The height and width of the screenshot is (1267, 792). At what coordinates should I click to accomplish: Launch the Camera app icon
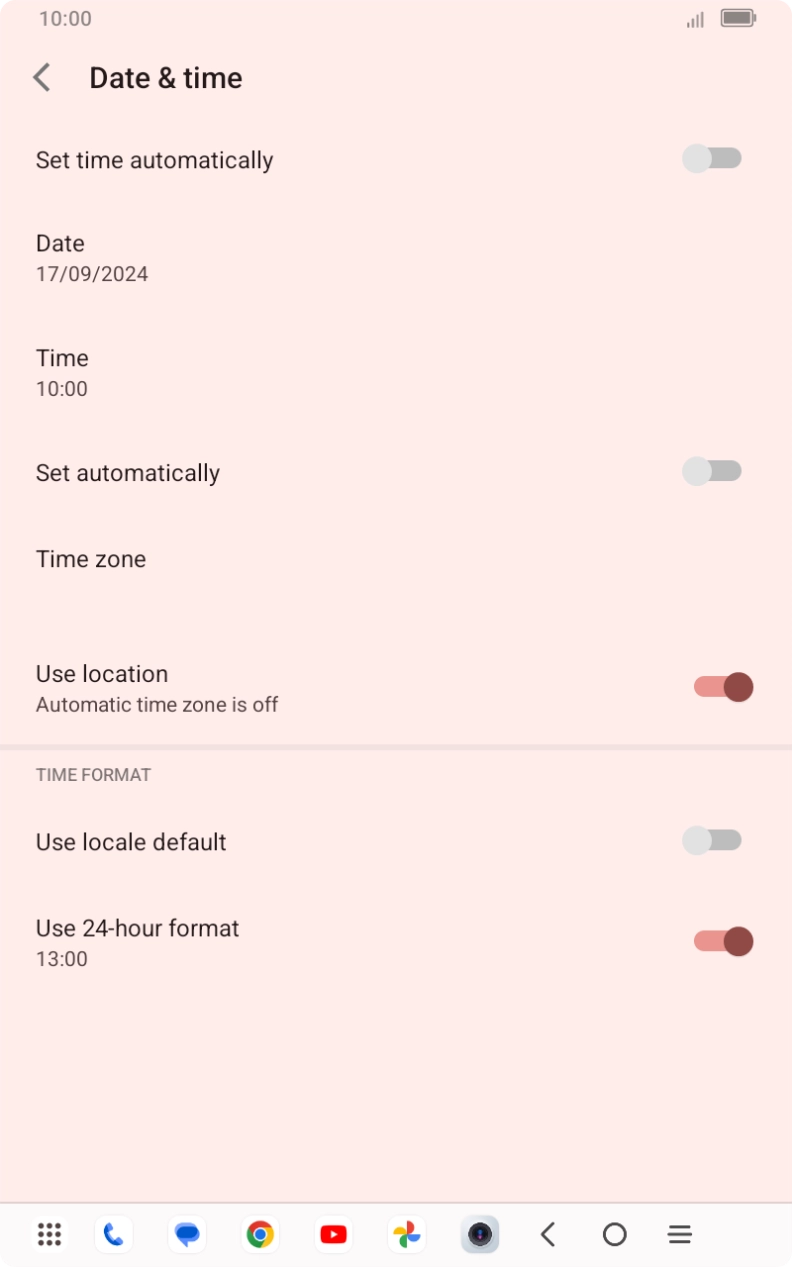pyautogui.click(x=480, y=1234)
